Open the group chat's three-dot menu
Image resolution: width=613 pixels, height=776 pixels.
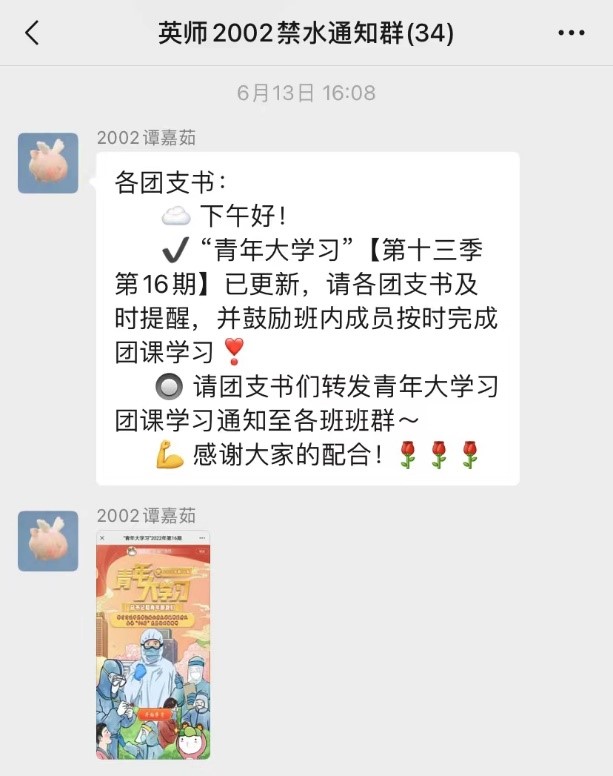[571, 33]
